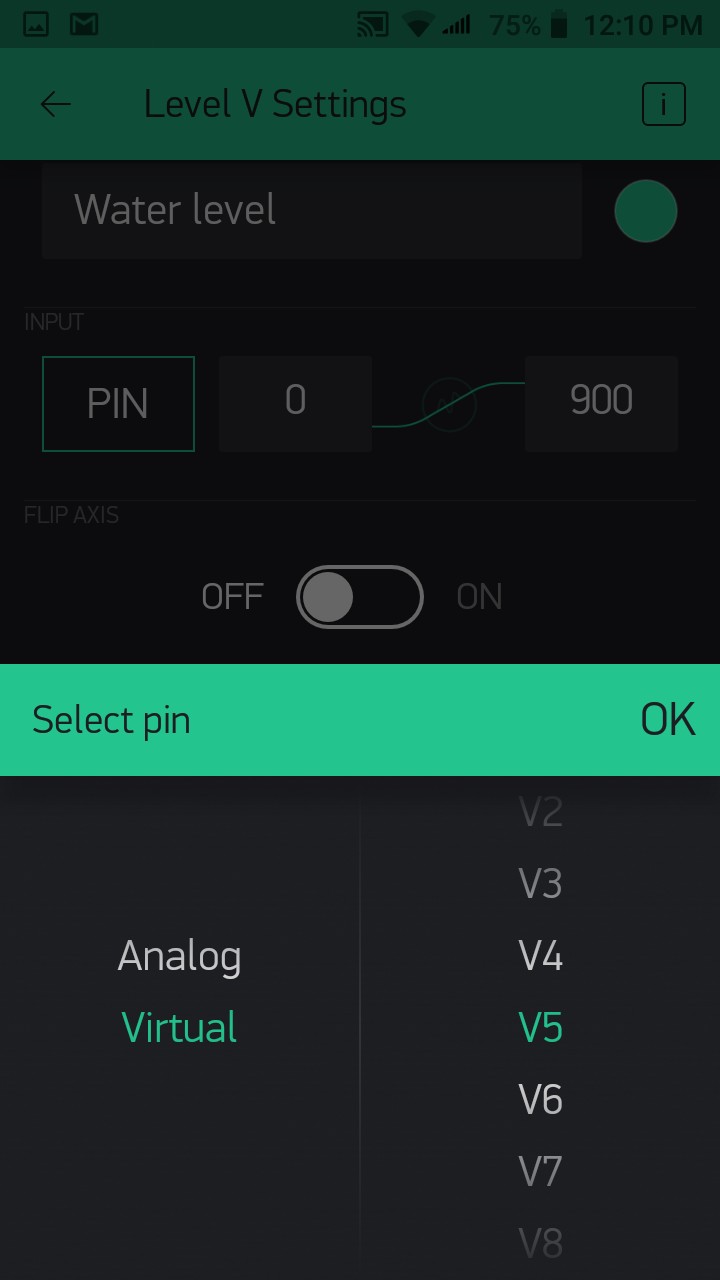Edit the maximum value 900 field
Viewport: 720px width, 1280px height.
[601, 402]
